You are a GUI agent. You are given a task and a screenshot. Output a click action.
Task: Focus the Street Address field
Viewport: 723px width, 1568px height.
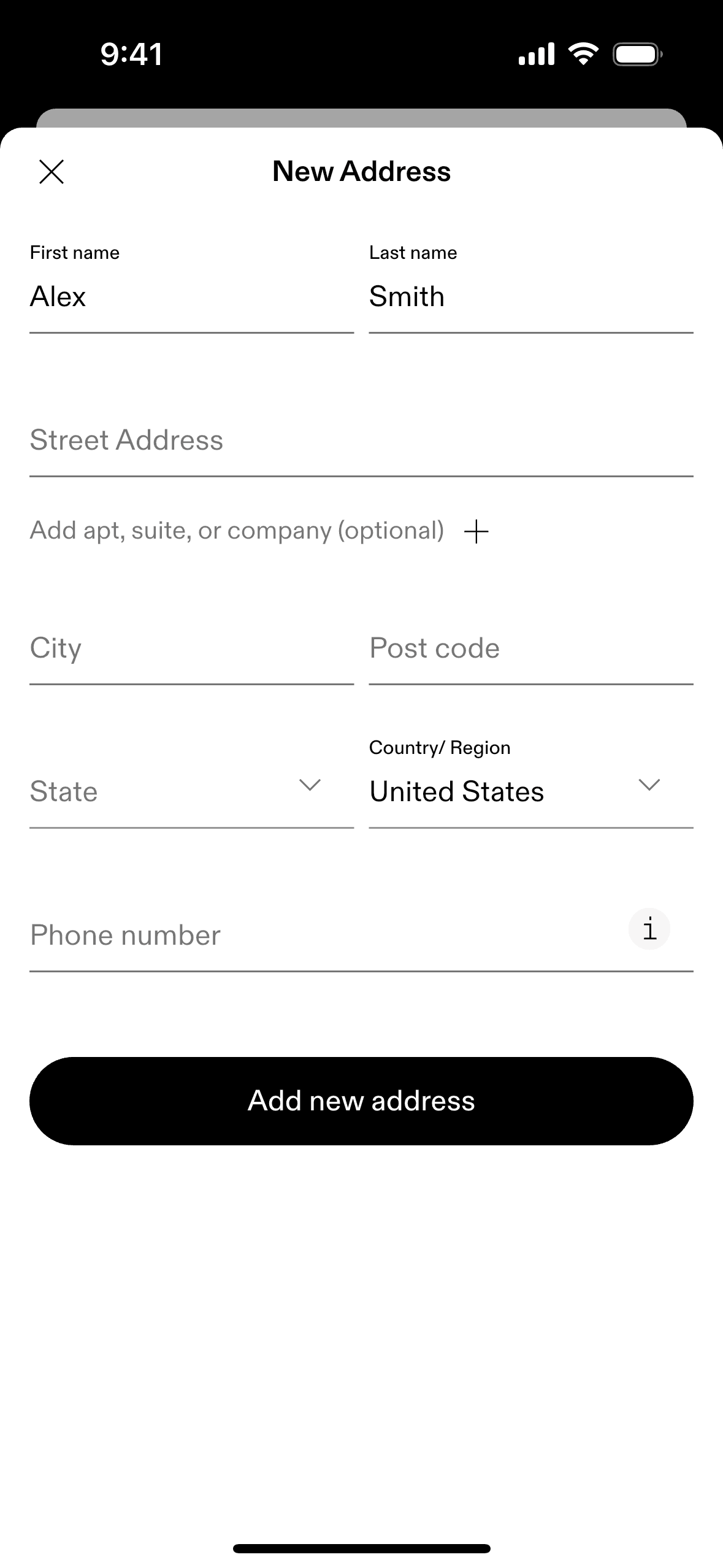(361, 440)
